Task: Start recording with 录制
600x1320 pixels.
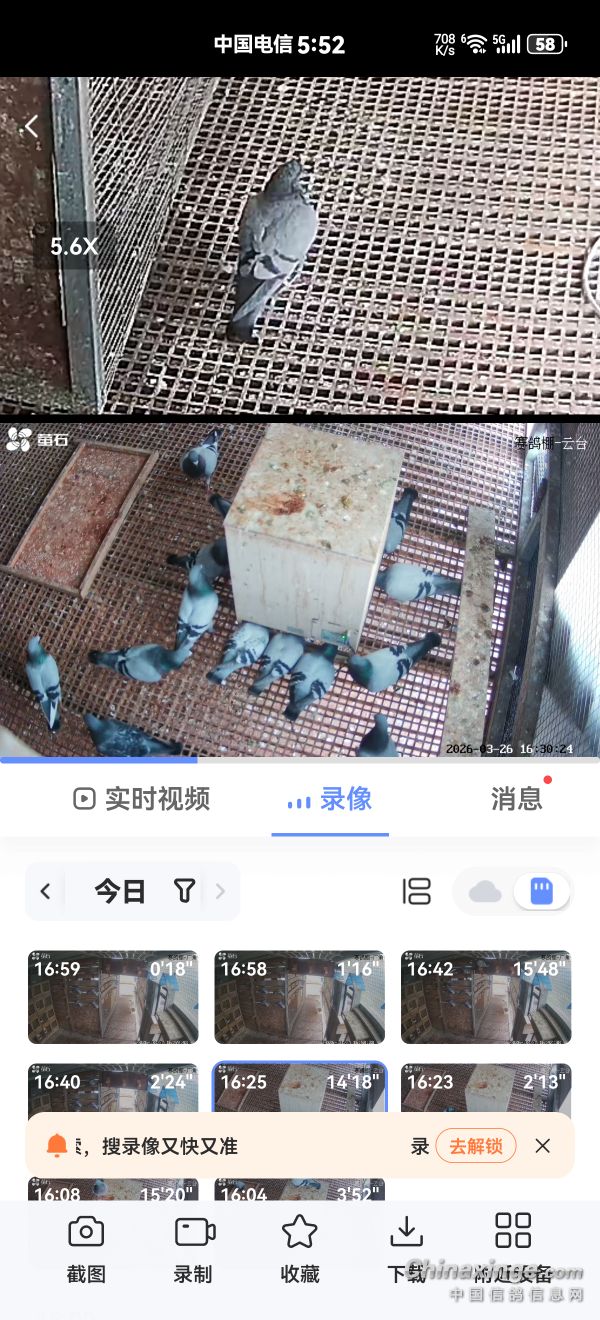Action: click(x=193, y=1246)
